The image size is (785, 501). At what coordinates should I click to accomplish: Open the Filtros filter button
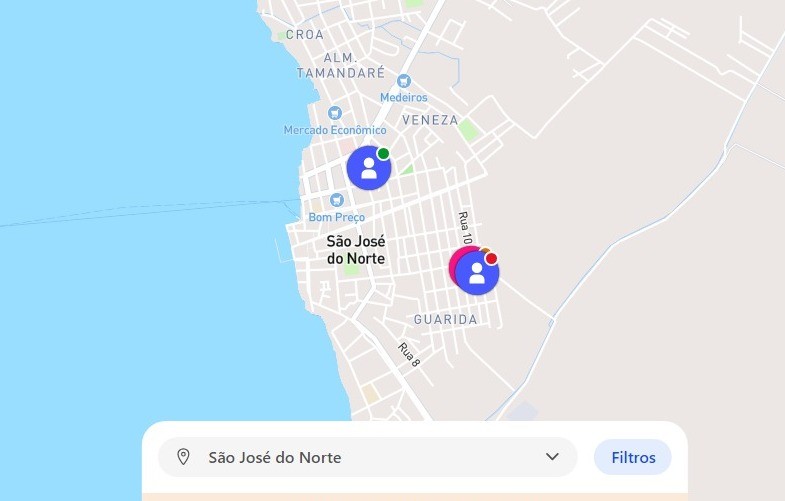tap(633, 457)
